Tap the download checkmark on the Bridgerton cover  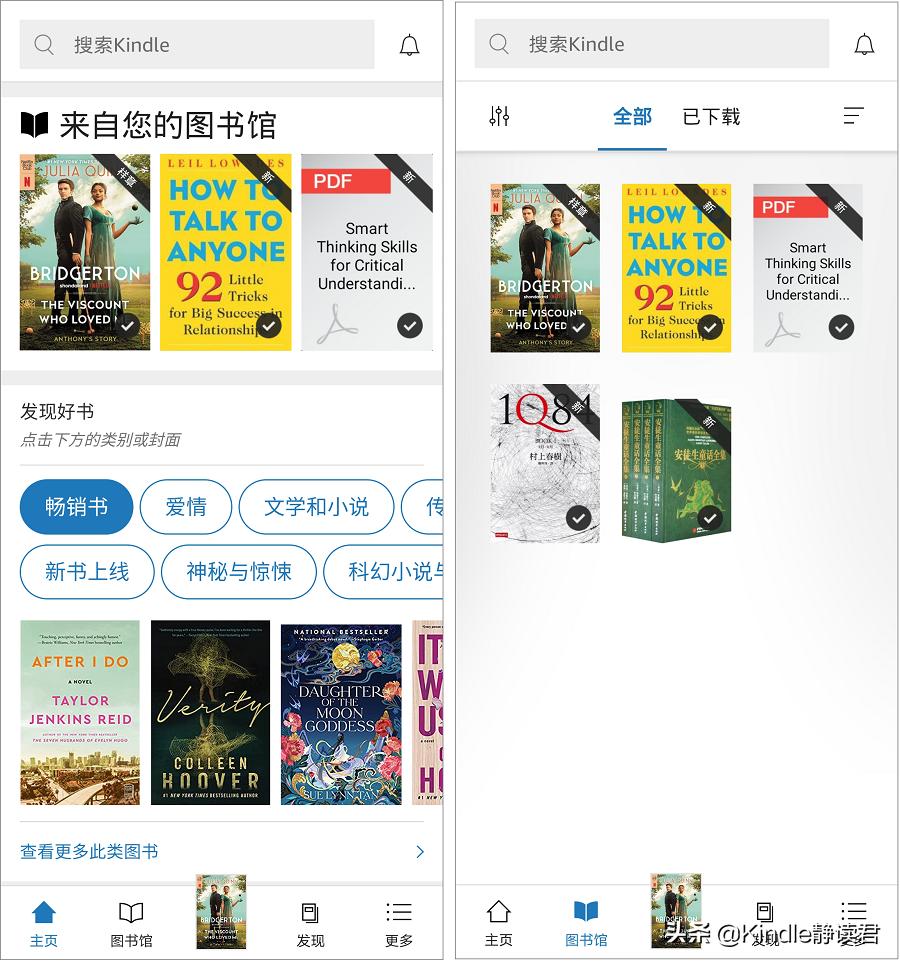(x=127, y=326)
